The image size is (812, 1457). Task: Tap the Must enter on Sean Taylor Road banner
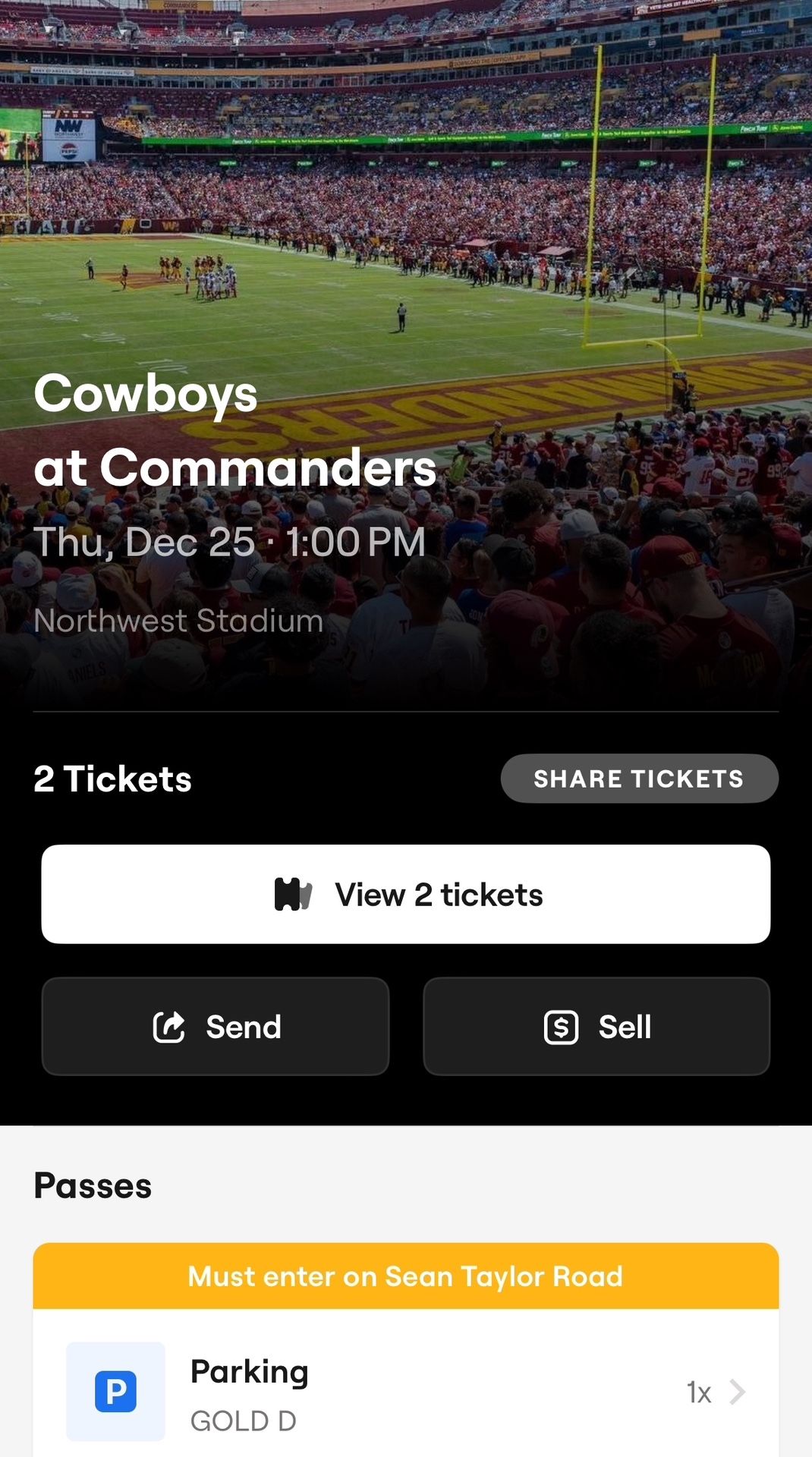(406, 1276)
